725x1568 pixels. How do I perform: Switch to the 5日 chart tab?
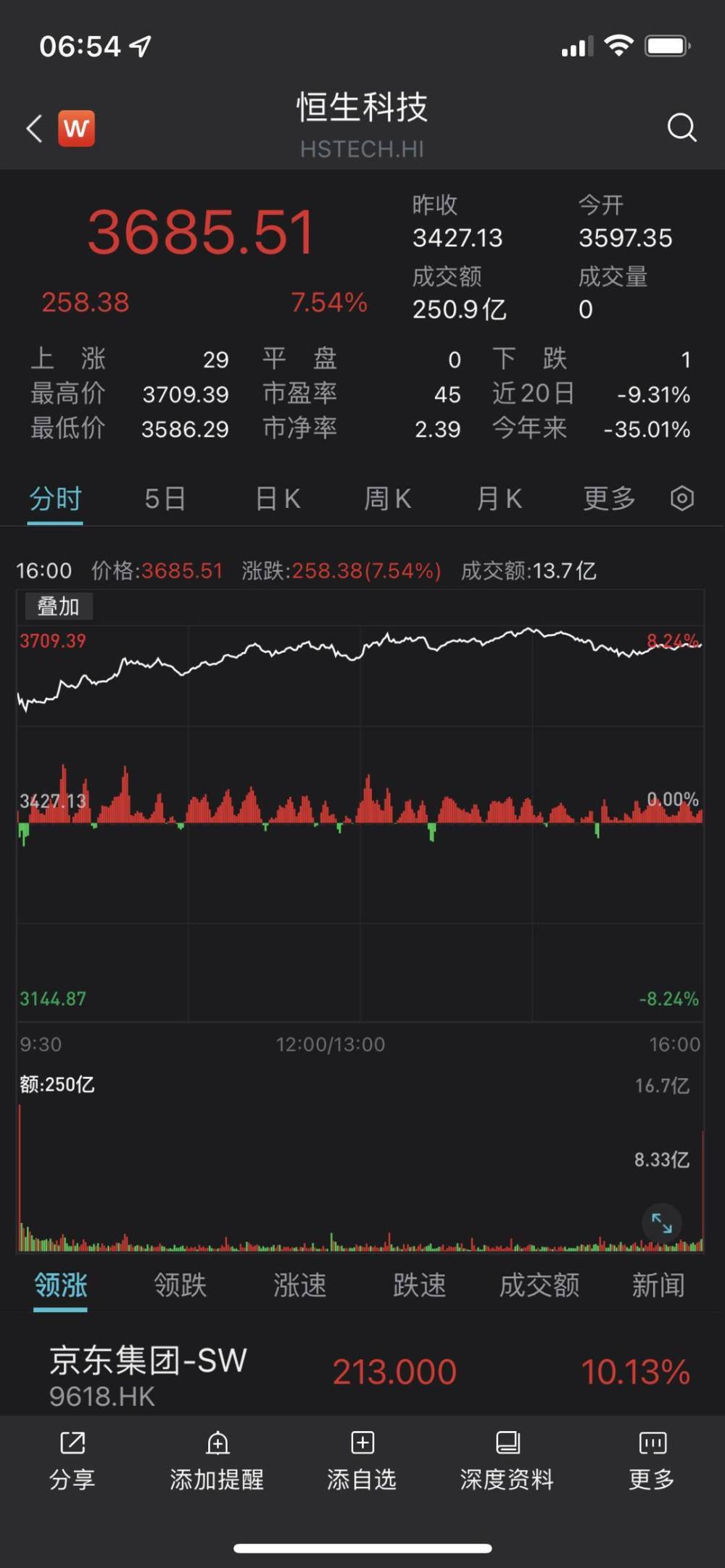165,499
